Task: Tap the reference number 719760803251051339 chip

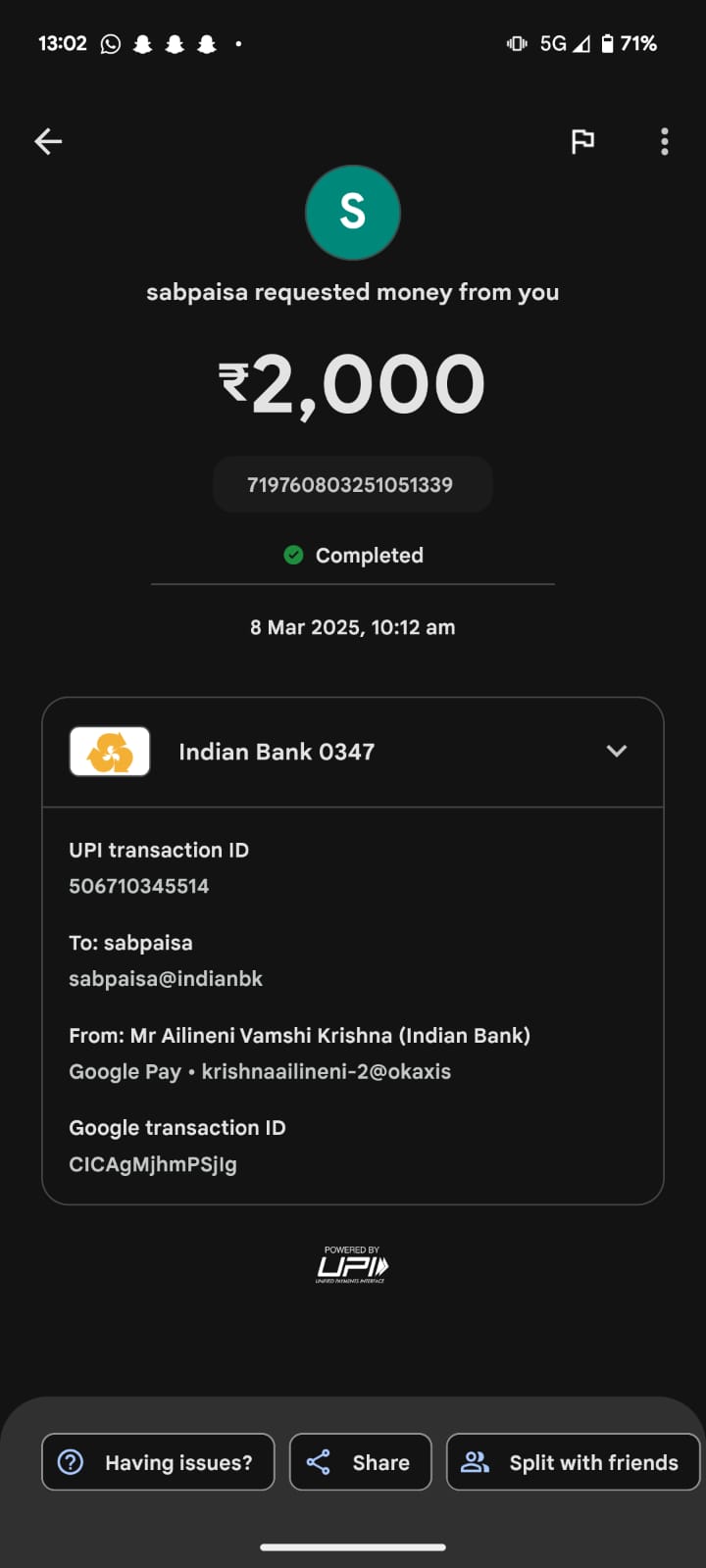Action: click(352, 485)
